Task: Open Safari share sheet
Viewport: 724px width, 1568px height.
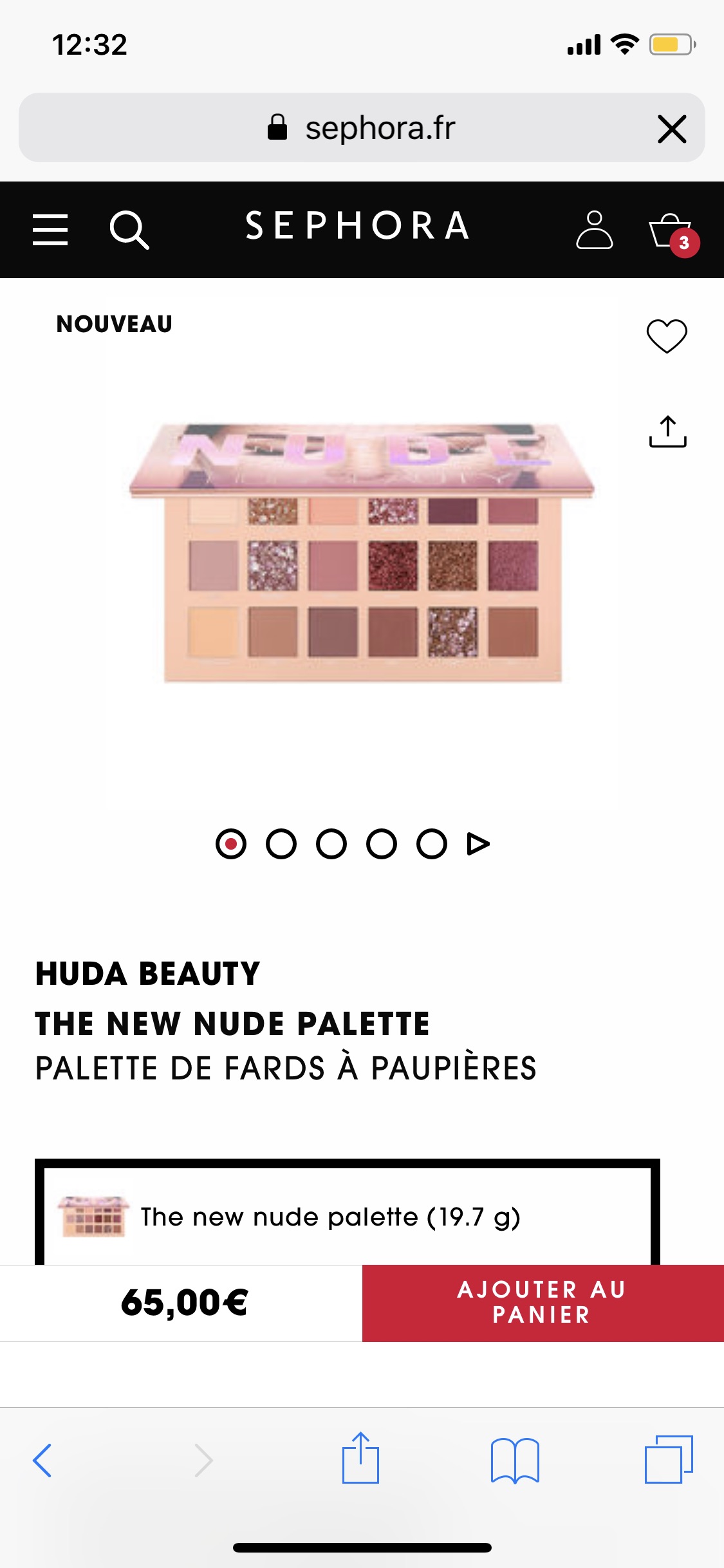Action: coord(360,1459)
